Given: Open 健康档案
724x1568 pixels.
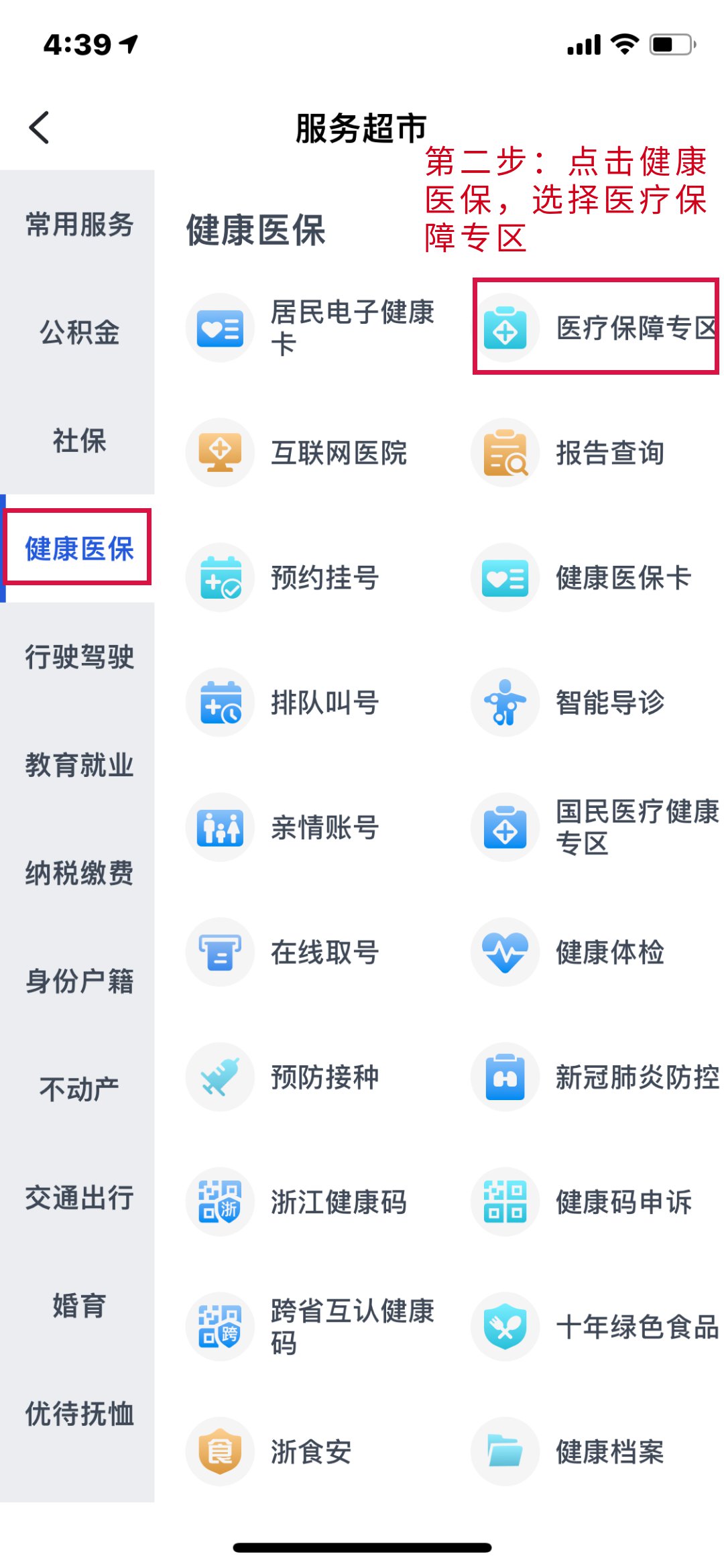Looking at the screenshot, I should coord(595,1452).
